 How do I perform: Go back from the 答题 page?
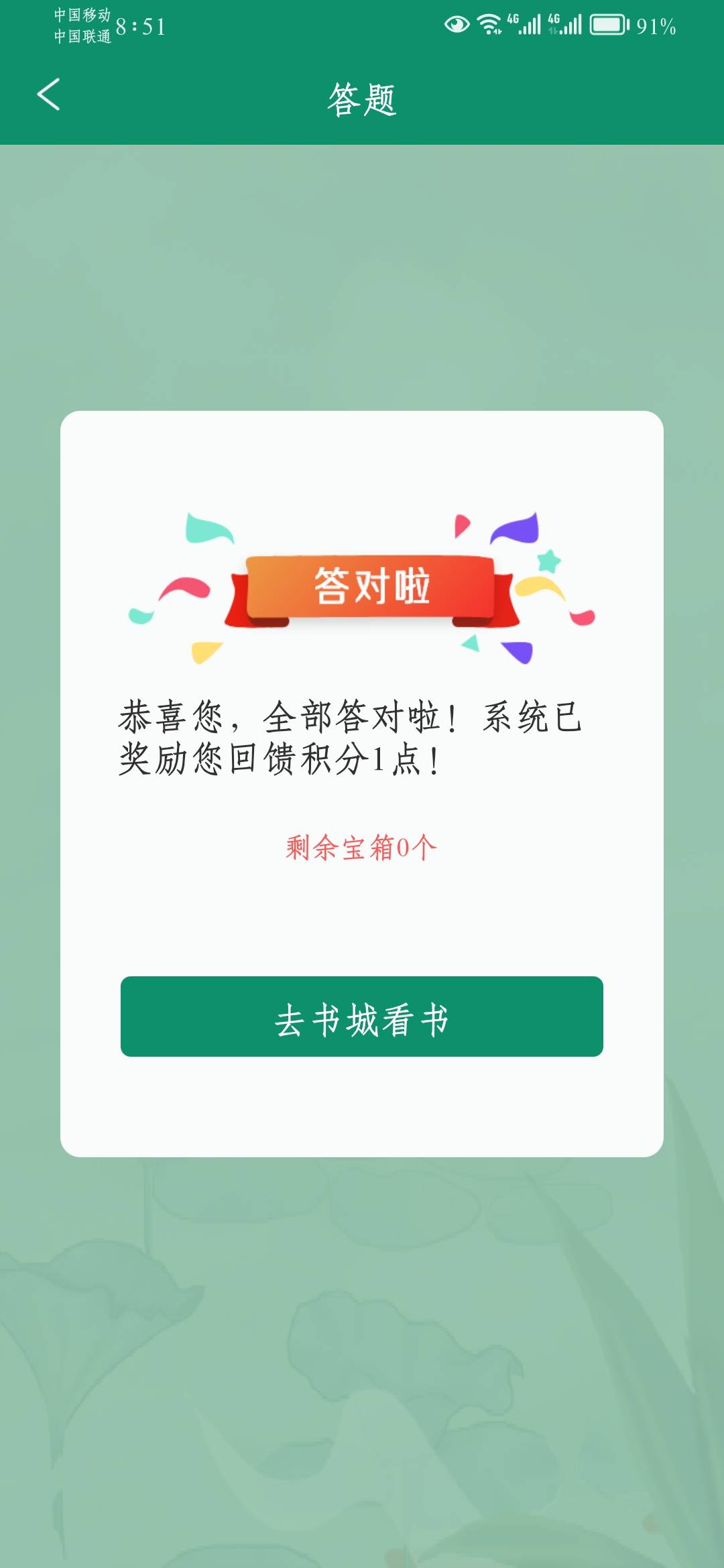pos(48,94)
